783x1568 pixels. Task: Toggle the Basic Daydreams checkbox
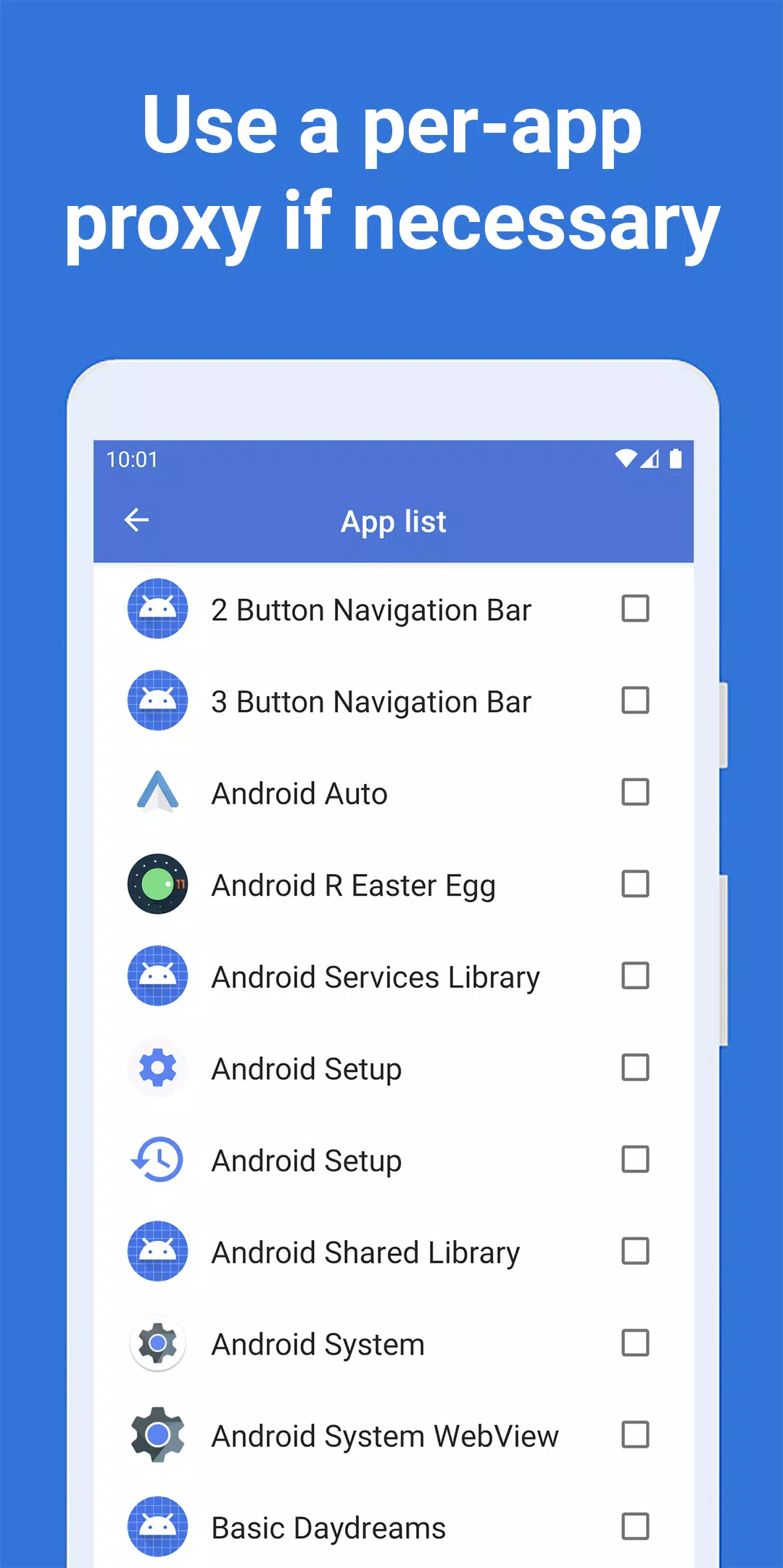pos(634,1527)
